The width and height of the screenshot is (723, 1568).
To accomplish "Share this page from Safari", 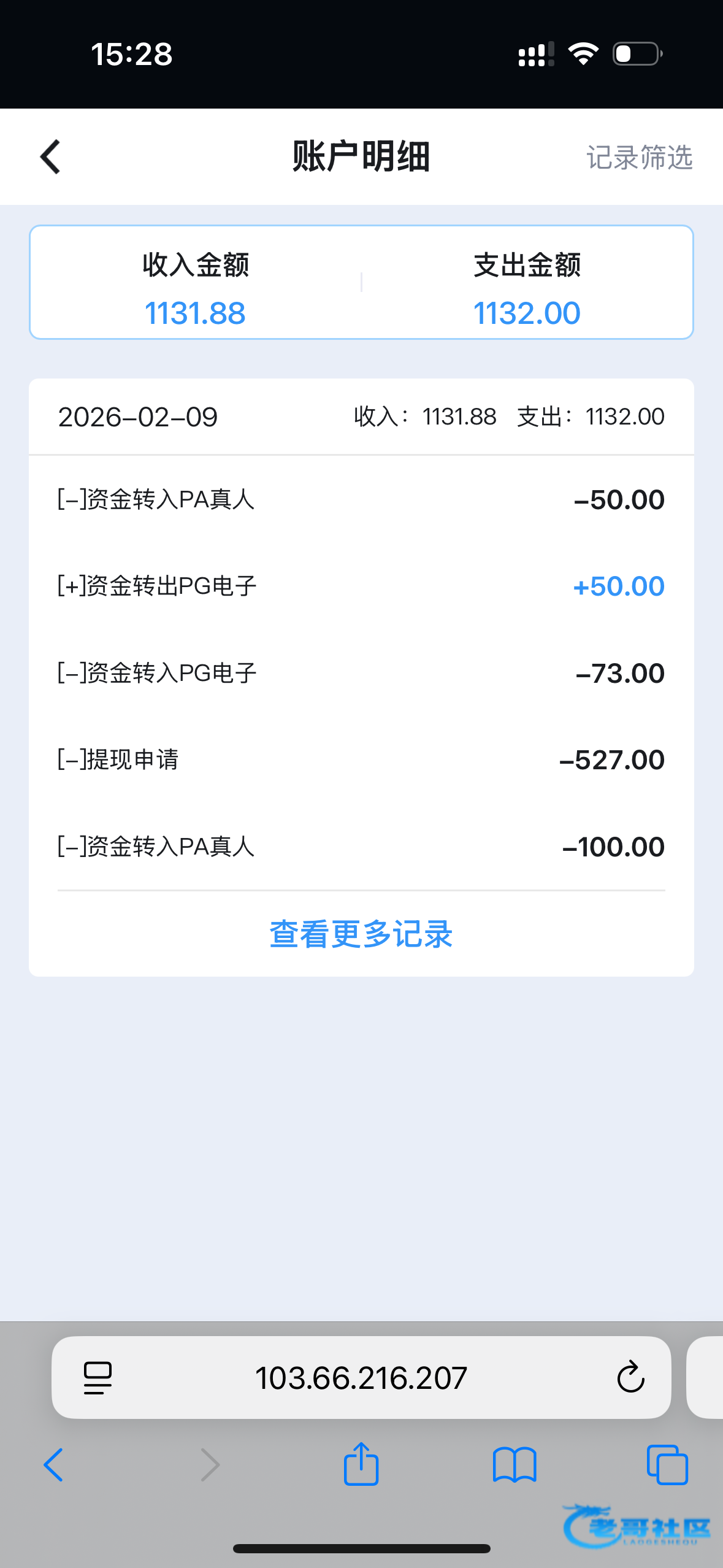I will click(361, 1464).
